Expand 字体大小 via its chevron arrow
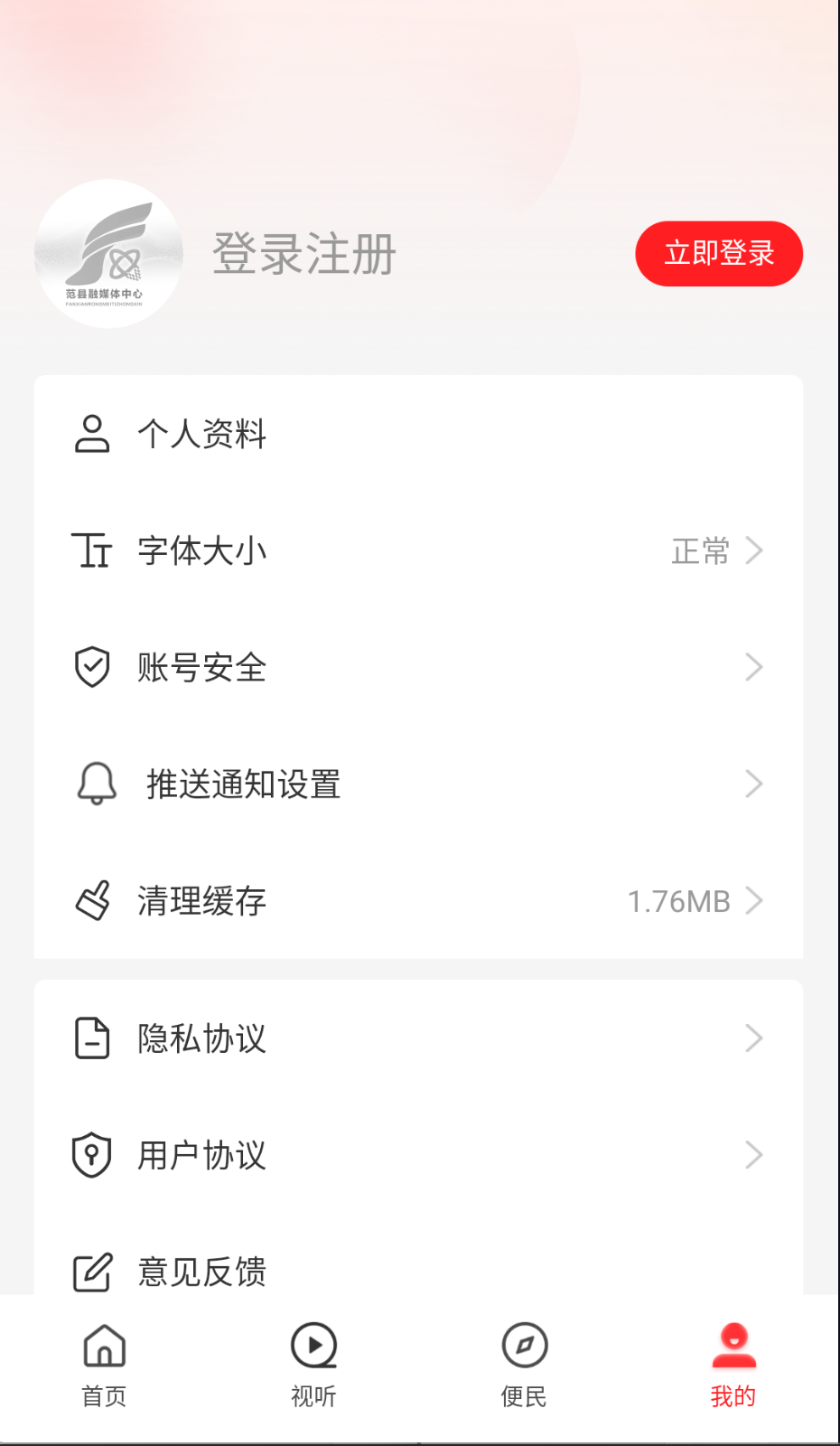The image size is (840, 1446). click(x=754, y=550)
